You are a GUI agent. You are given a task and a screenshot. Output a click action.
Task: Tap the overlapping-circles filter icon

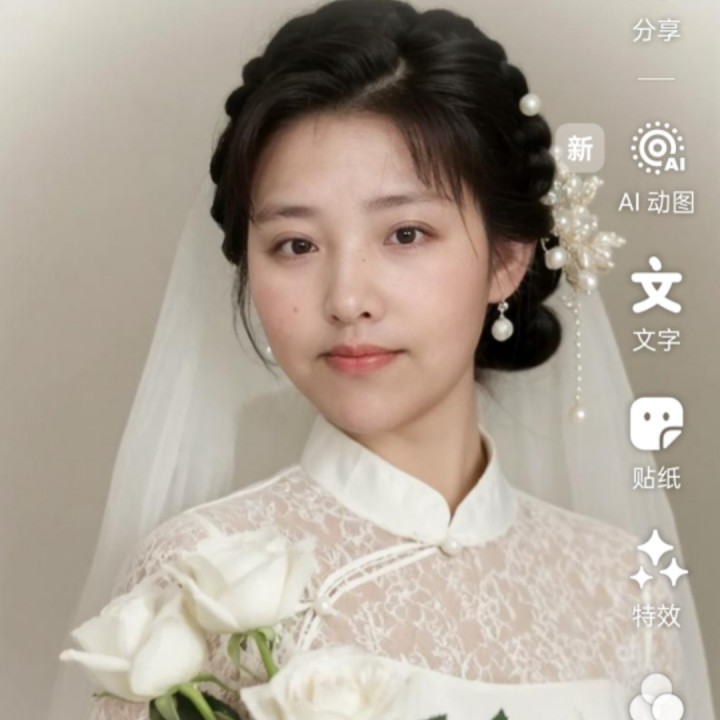tap(656, 697)
